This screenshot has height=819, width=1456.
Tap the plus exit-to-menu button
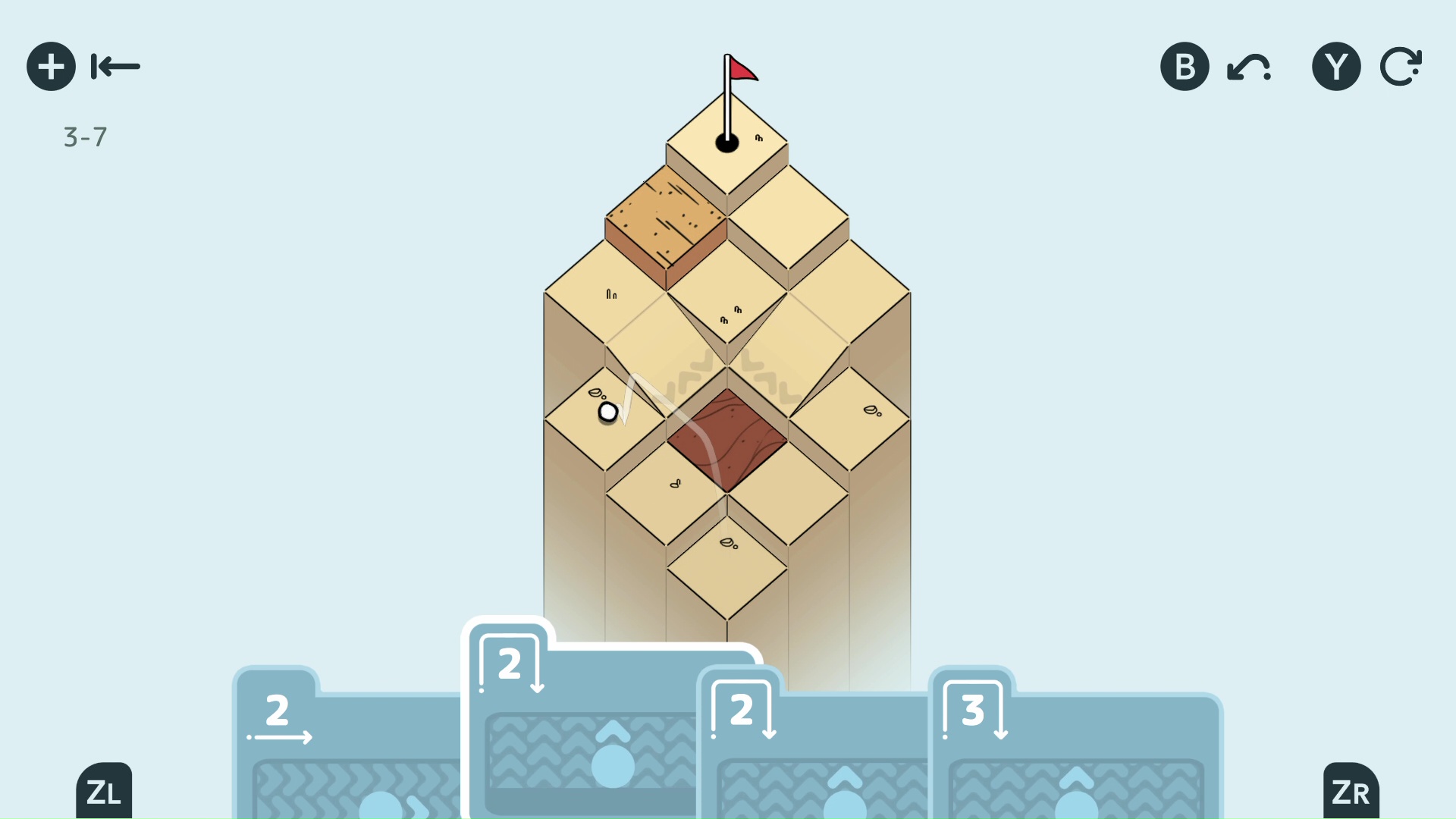pos(51,67)
